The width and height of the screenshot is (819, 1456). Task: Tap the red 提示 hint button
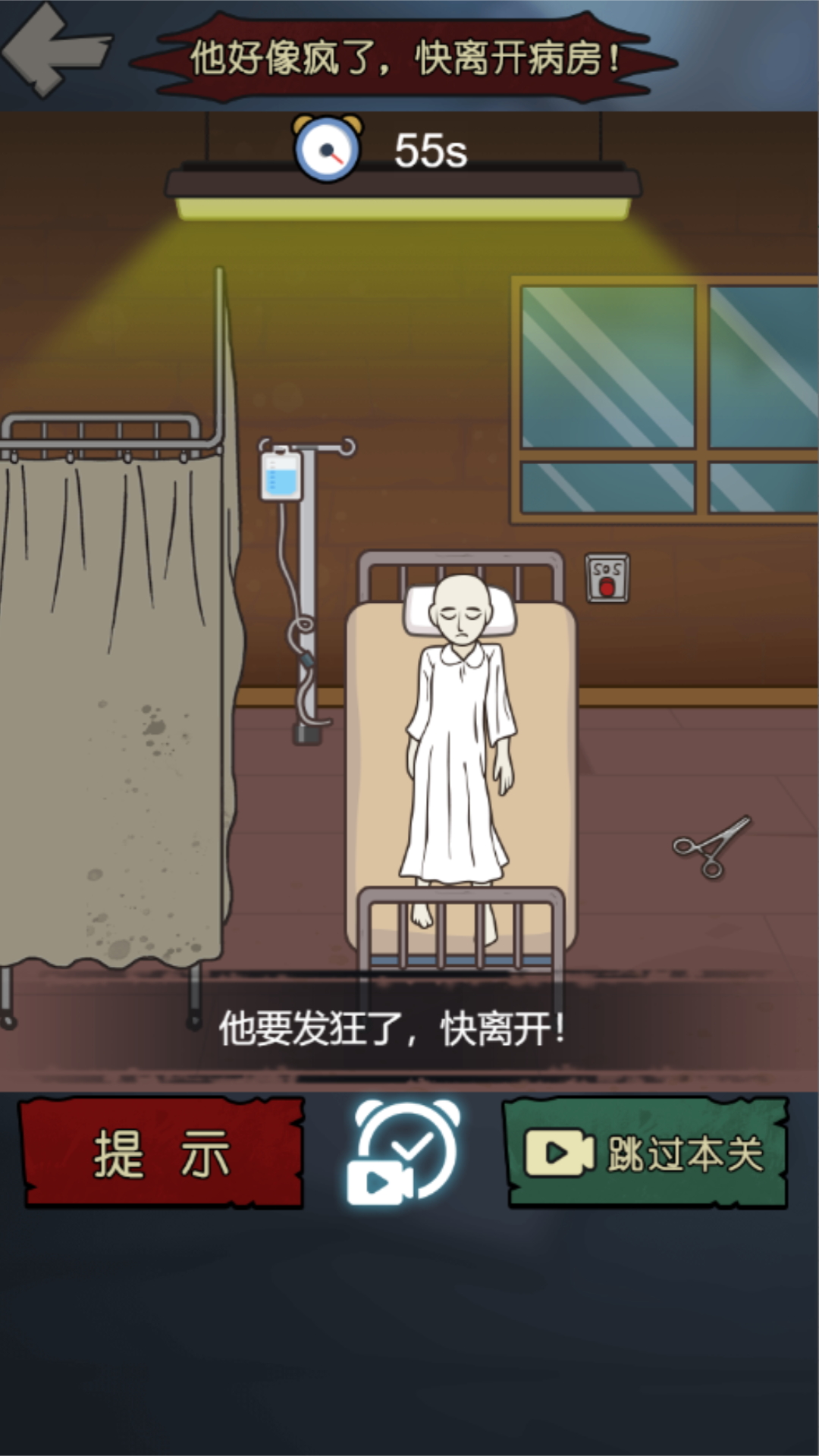(162, 1153)
